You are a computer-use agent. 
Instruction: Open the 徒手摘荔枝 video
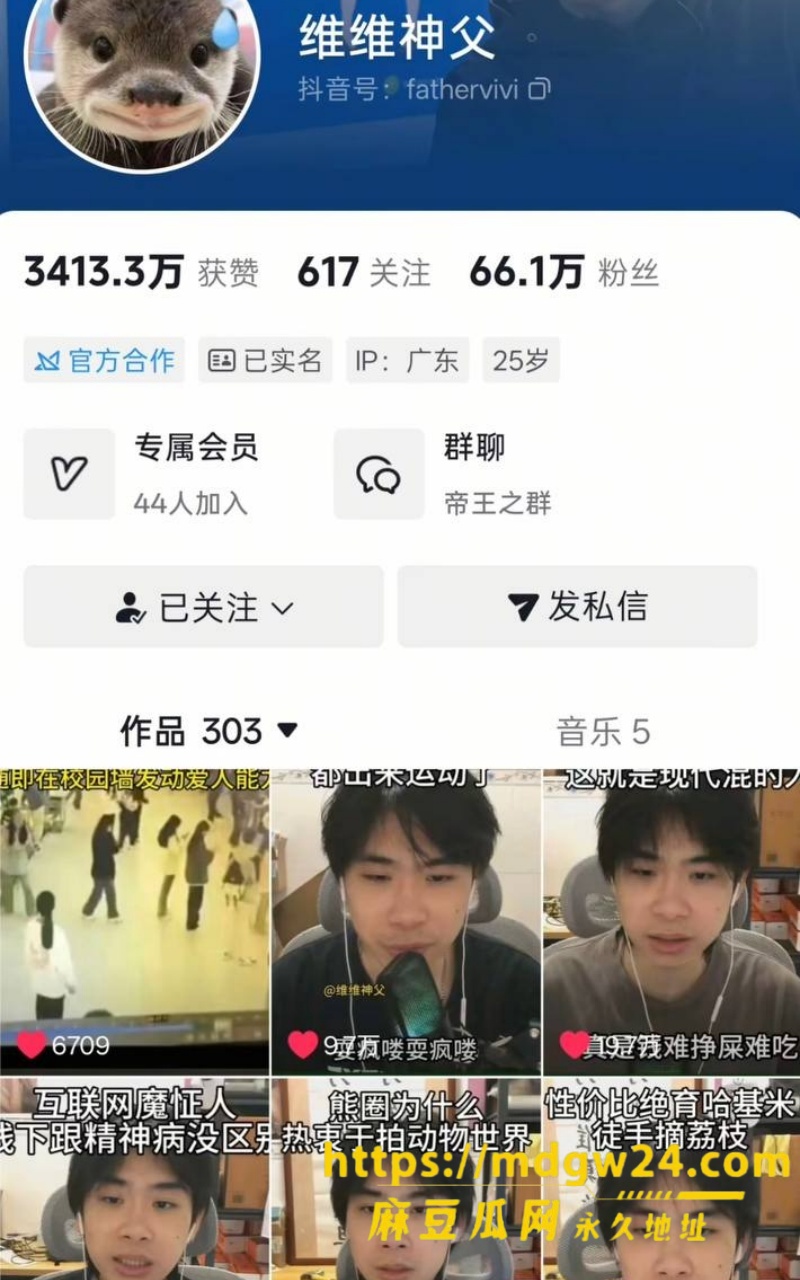point(672,1179)
